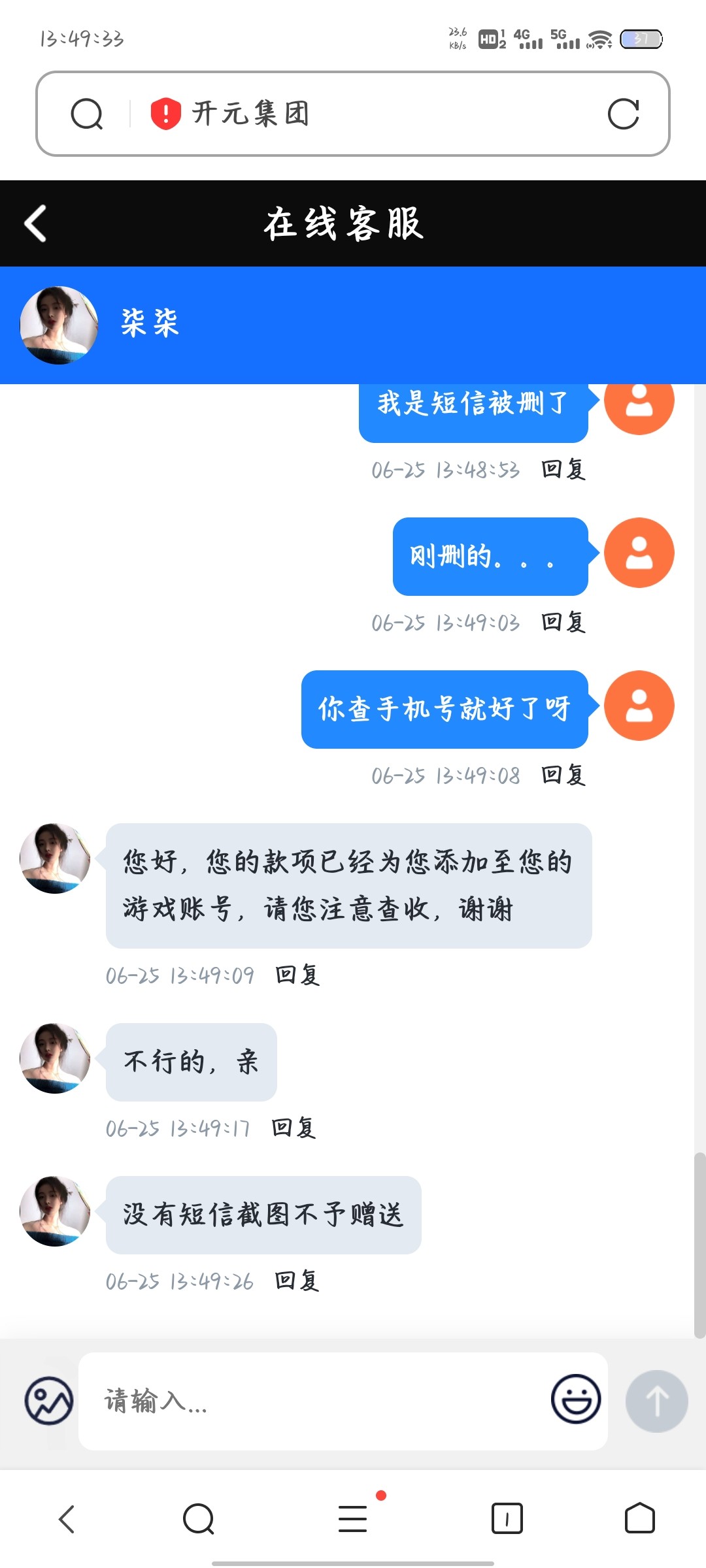The width and height of the screenshot is (706, 1568).
Task: Tap 回复 under 我是短信被删了
Action: pos(563,469)
